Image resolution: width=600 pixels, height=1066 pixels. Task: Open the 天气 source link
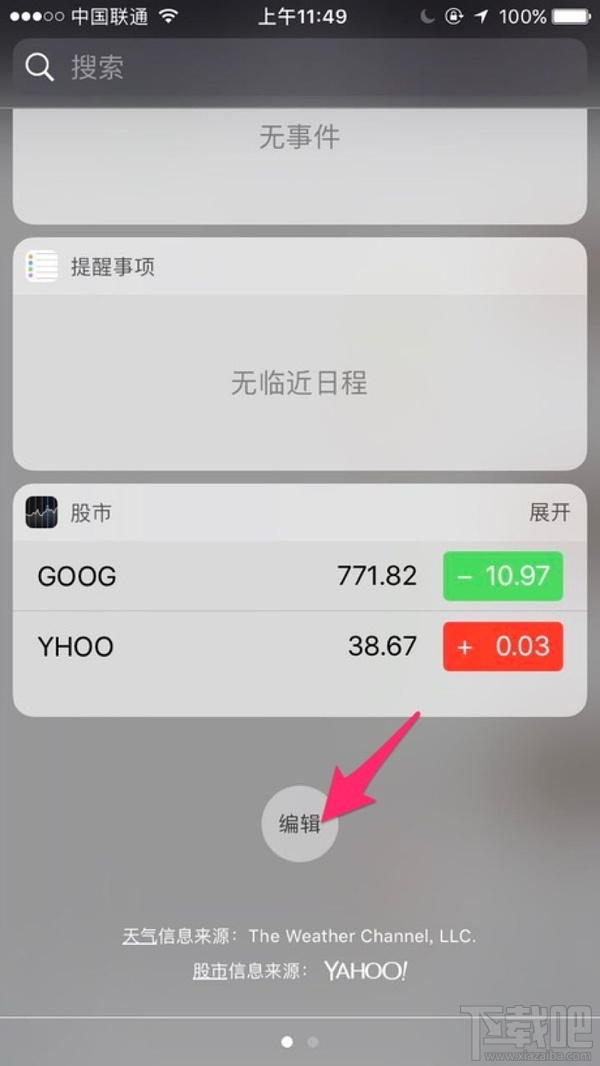click(x=141, y=937)
